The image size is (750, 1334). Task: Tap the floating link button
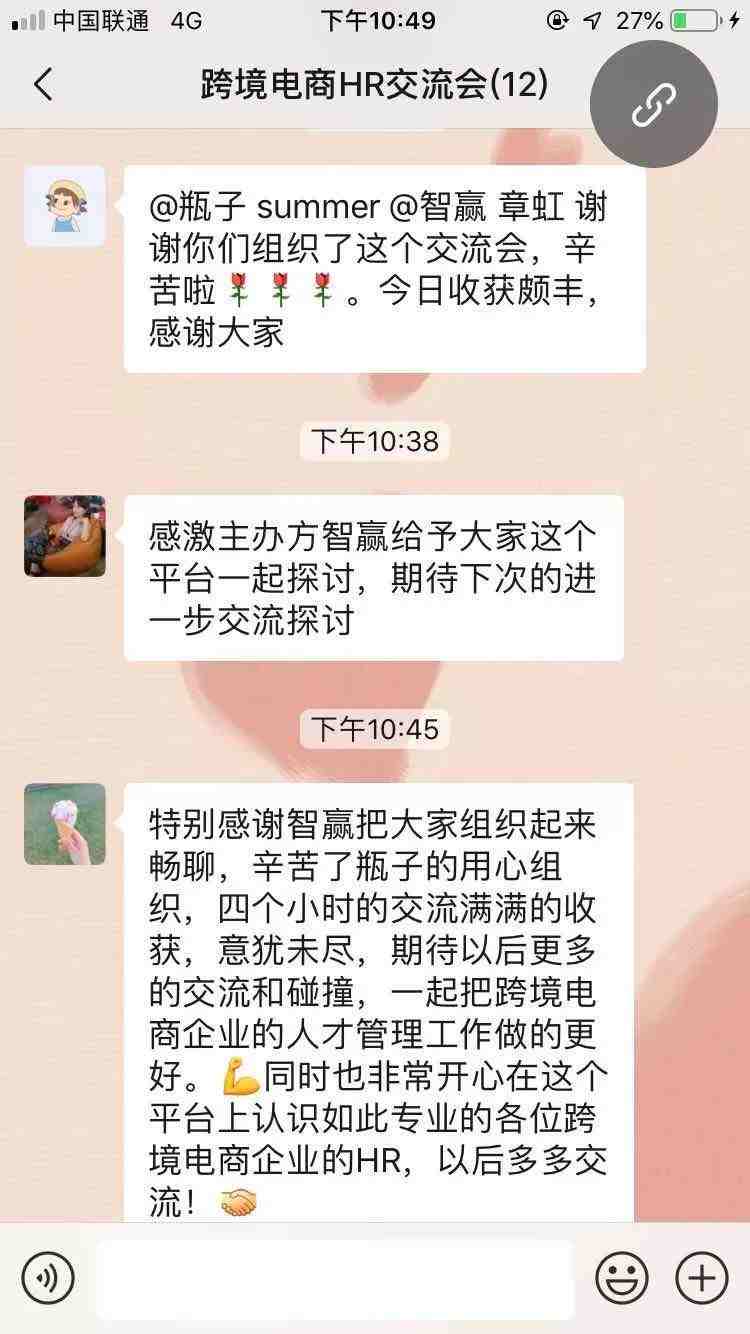tap(653, 104)
